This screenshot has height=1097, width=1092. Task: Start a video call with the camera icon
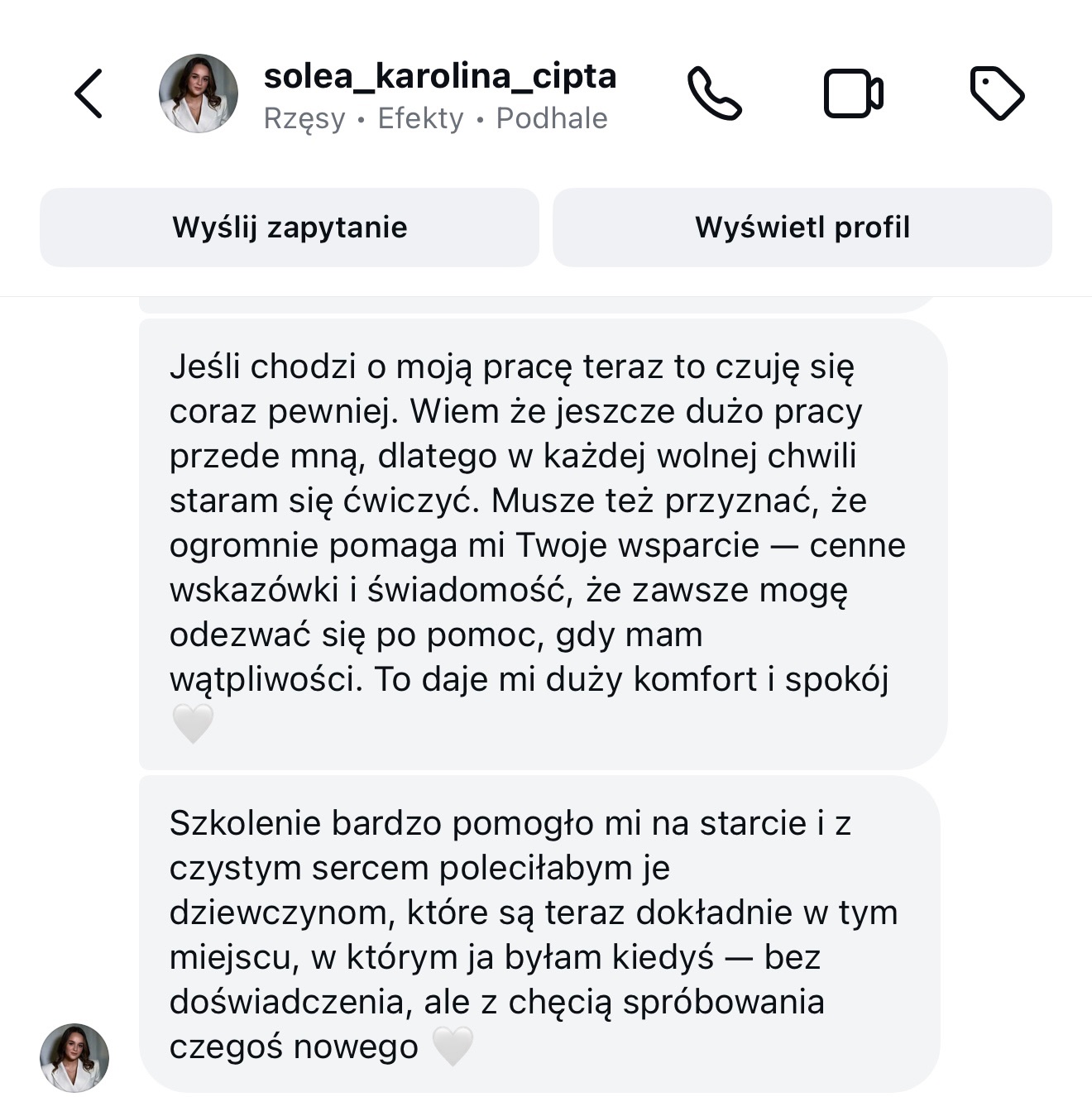[853, 93]
